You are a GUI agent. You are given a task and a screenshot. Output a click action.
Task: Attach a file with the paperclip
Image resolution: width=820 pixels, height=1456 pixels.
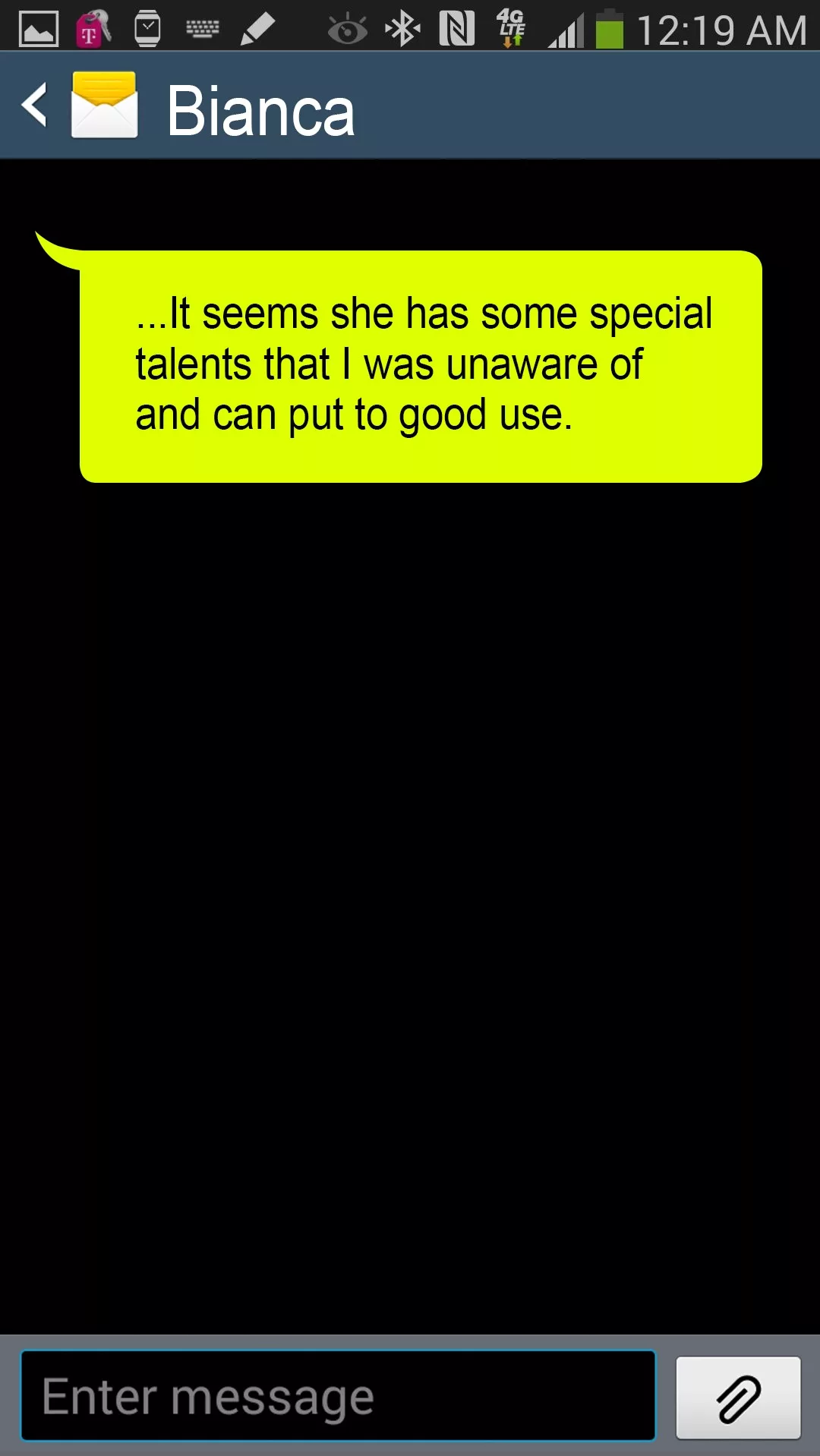(738, 1398)
